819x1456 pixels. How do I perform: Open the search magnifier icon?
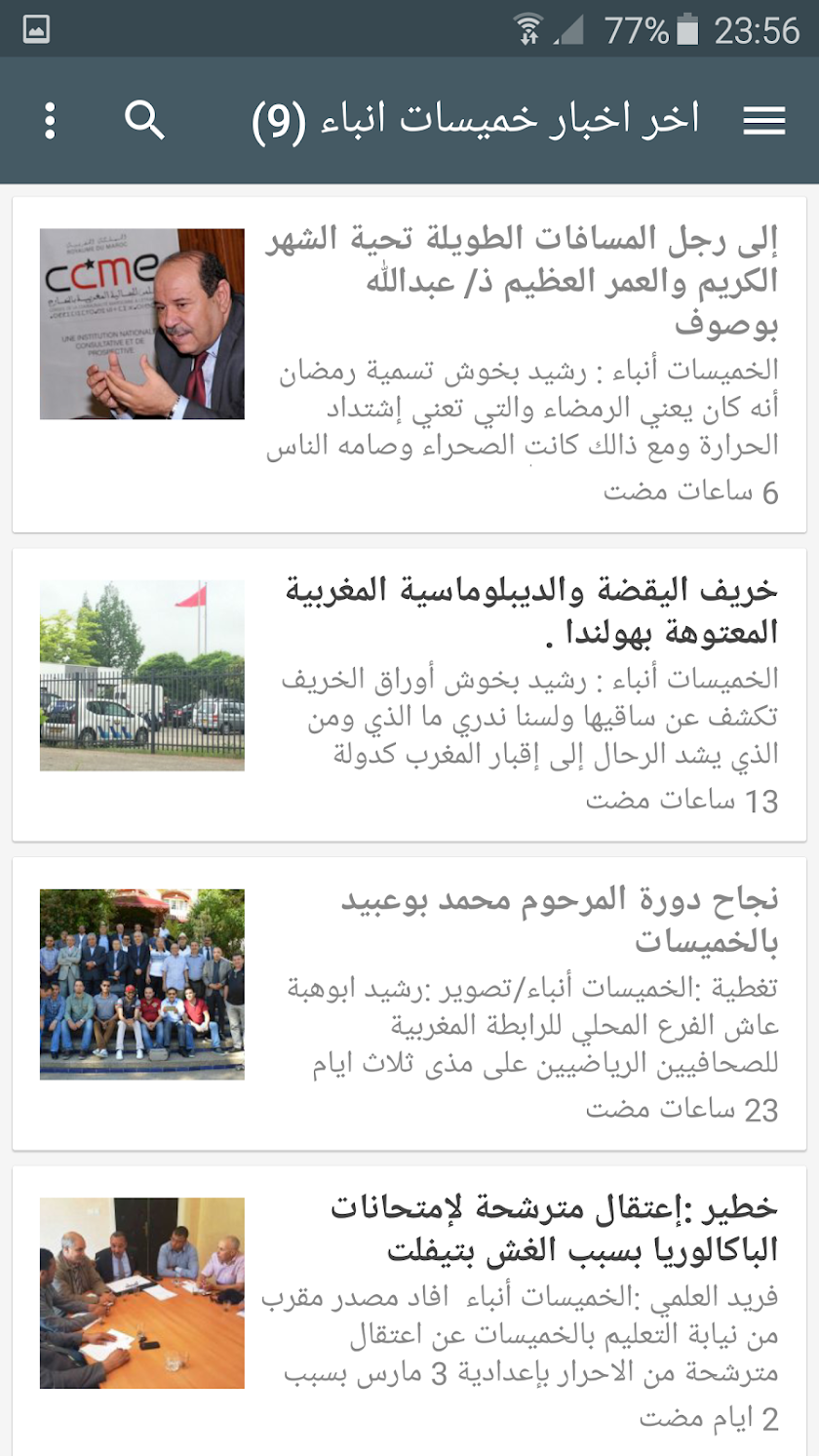(144, 120)
